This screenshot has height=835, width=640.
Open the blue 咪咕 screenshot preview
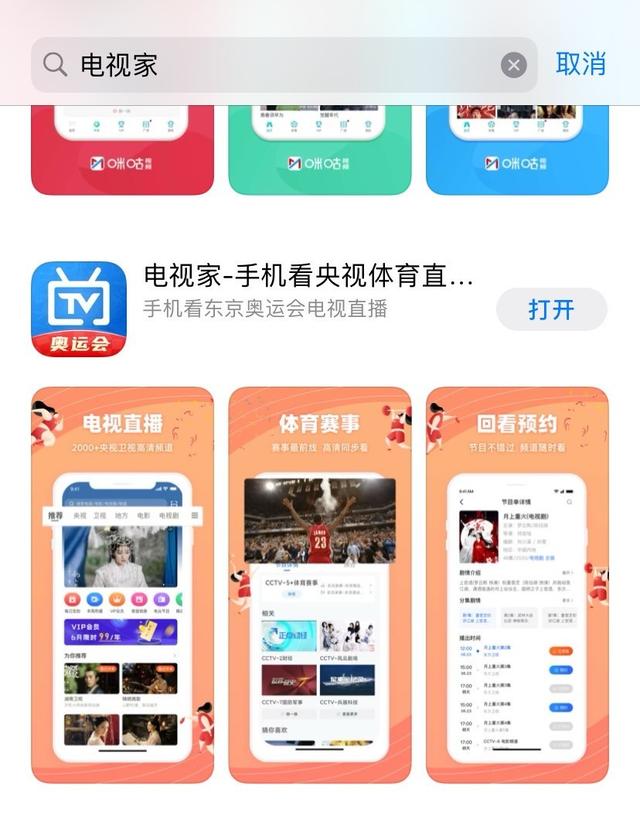[517, 150]
